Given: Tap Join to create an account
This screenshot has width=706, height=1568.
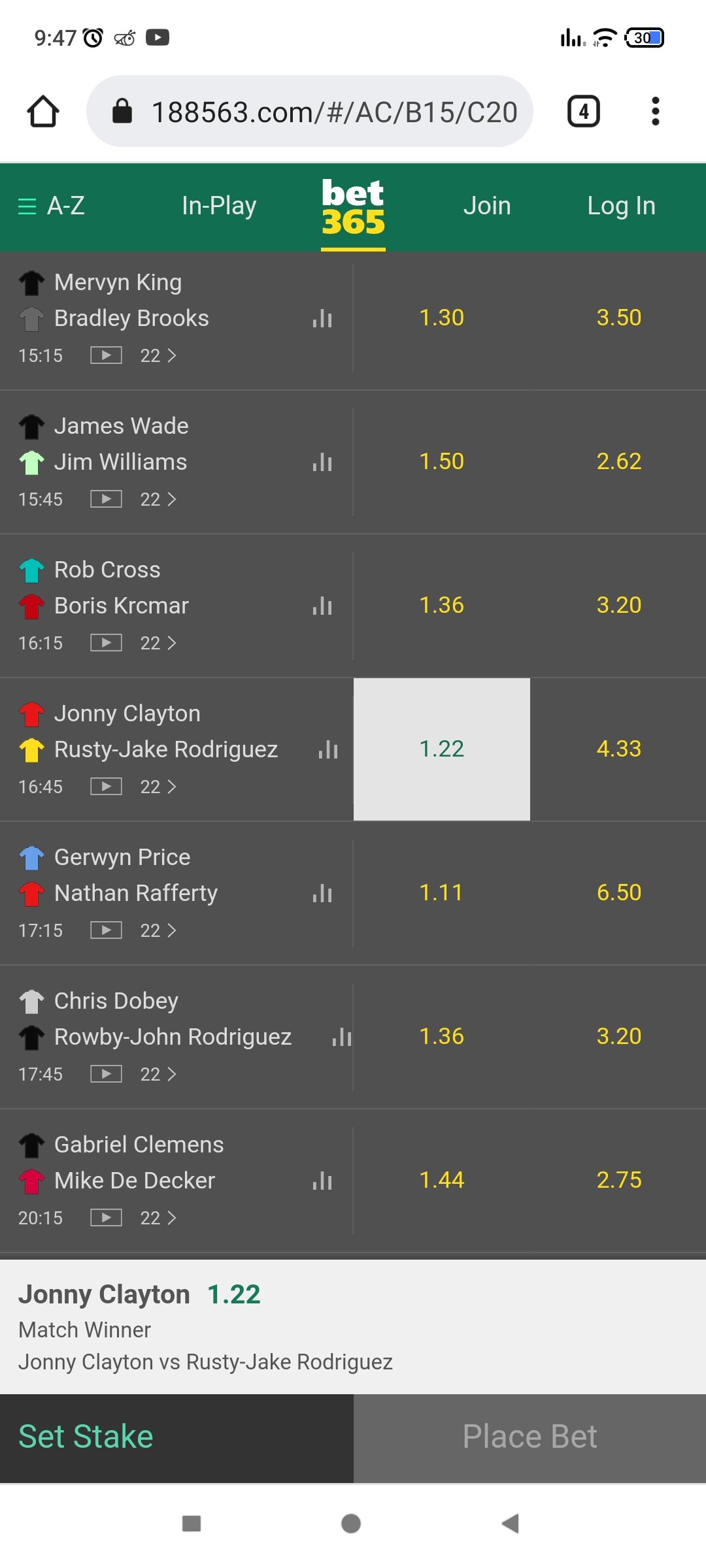Looking at the screenshot, I should point(486,206).
